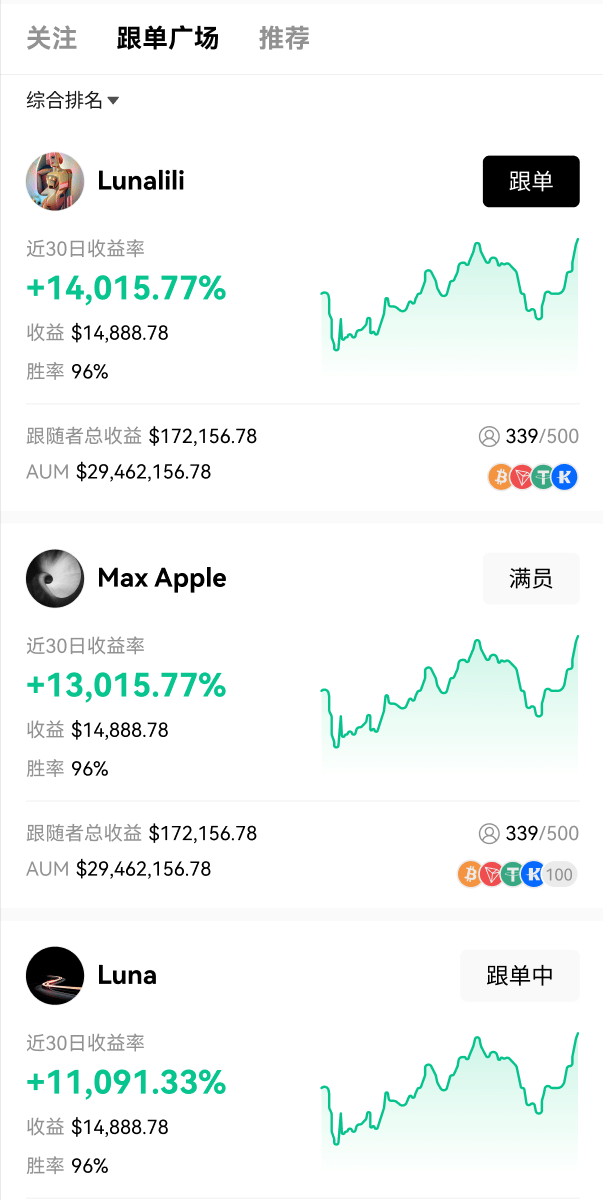Image resolution: width=603 pixels, height=1200 pixels.
Task: Tap 跟单 button for Lunalili
Action: point(530,181)
